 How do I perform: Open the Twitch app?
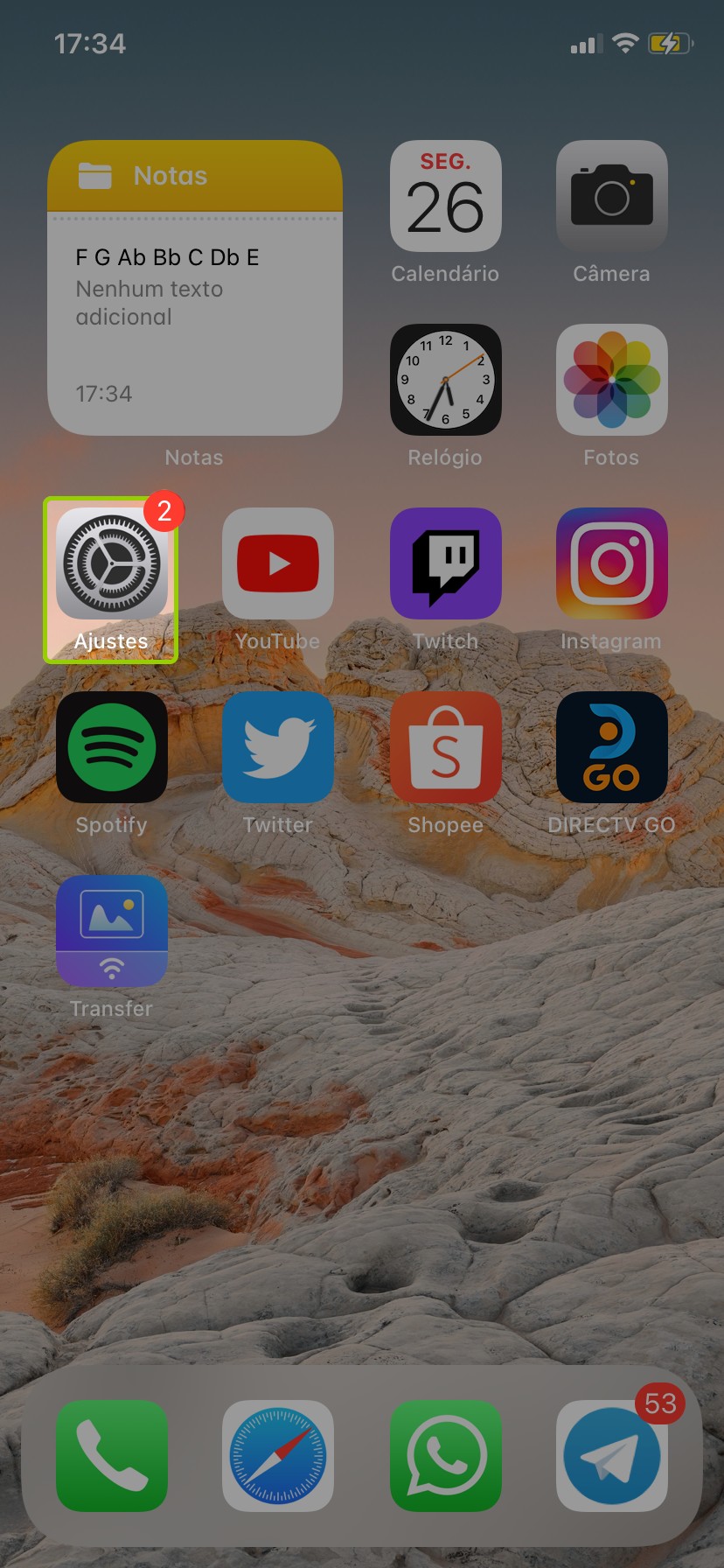445,564
